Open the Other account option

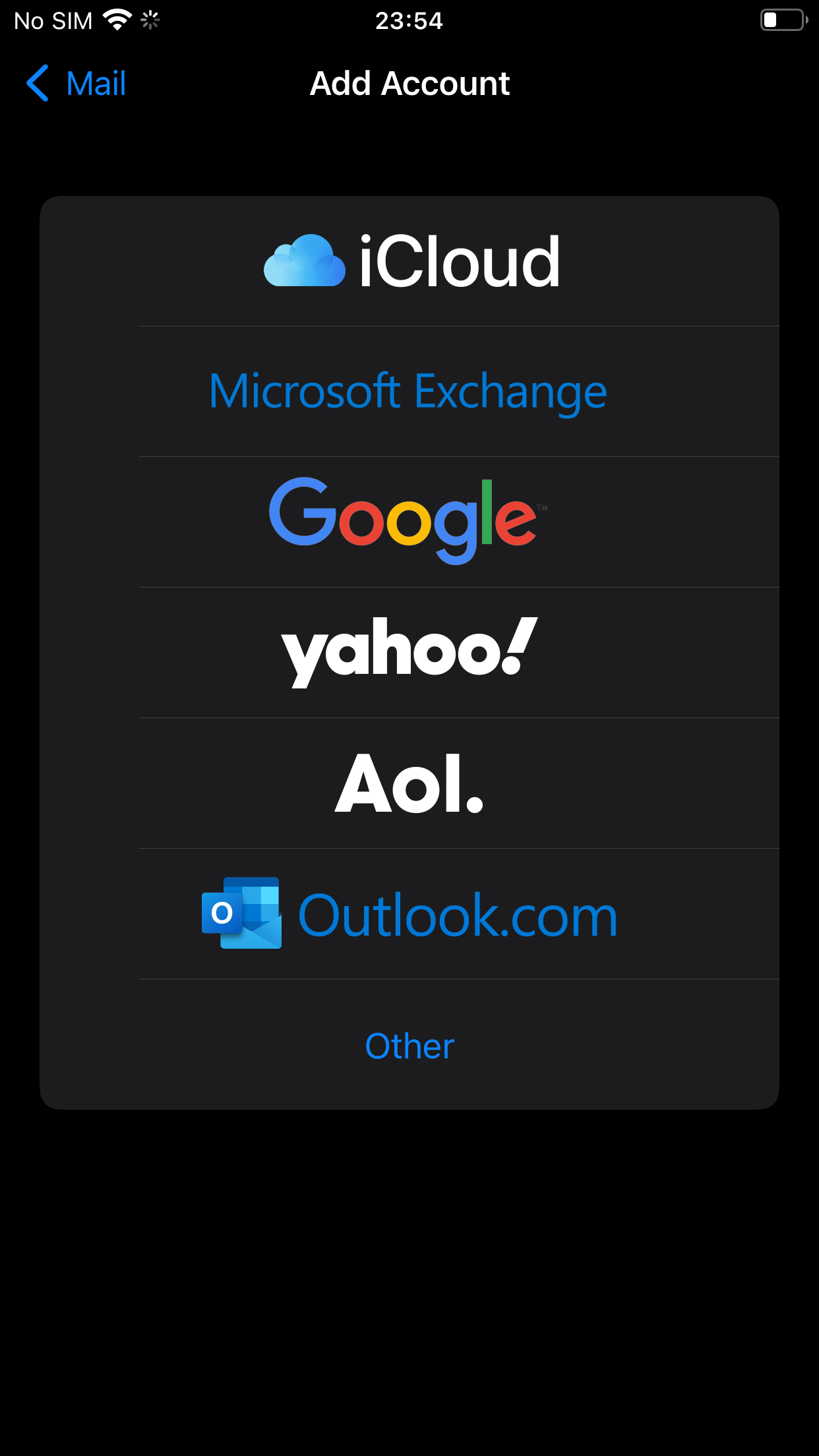pyautogui.click(x=409, y=1045)
